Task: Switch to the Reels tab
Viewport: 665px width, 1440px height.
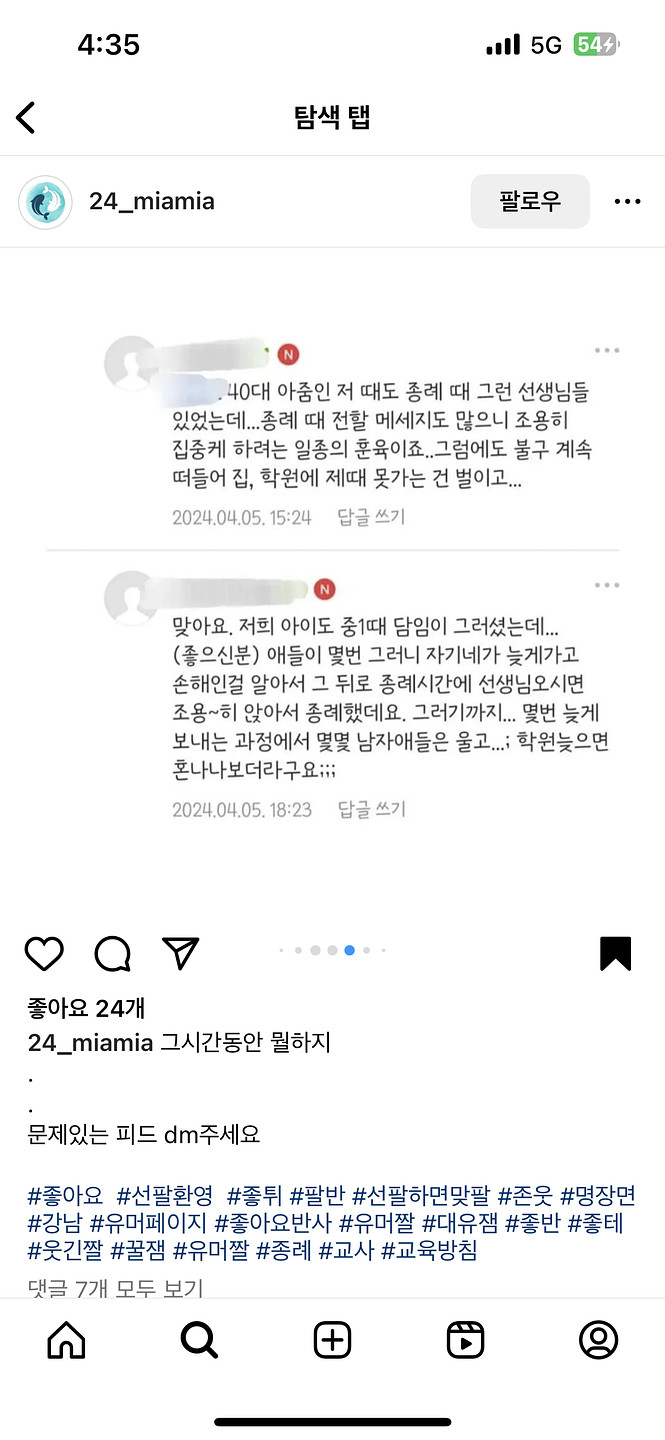Action: [x=465, y=1340]
